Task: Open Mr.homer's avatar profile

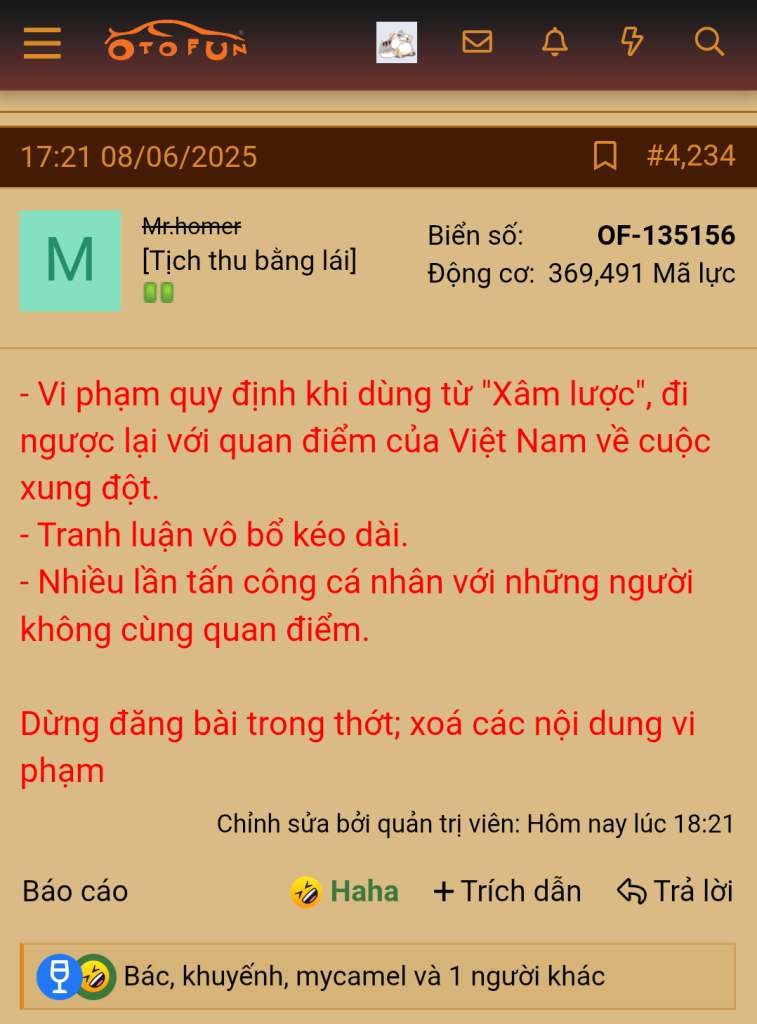Action: (70, 260)
